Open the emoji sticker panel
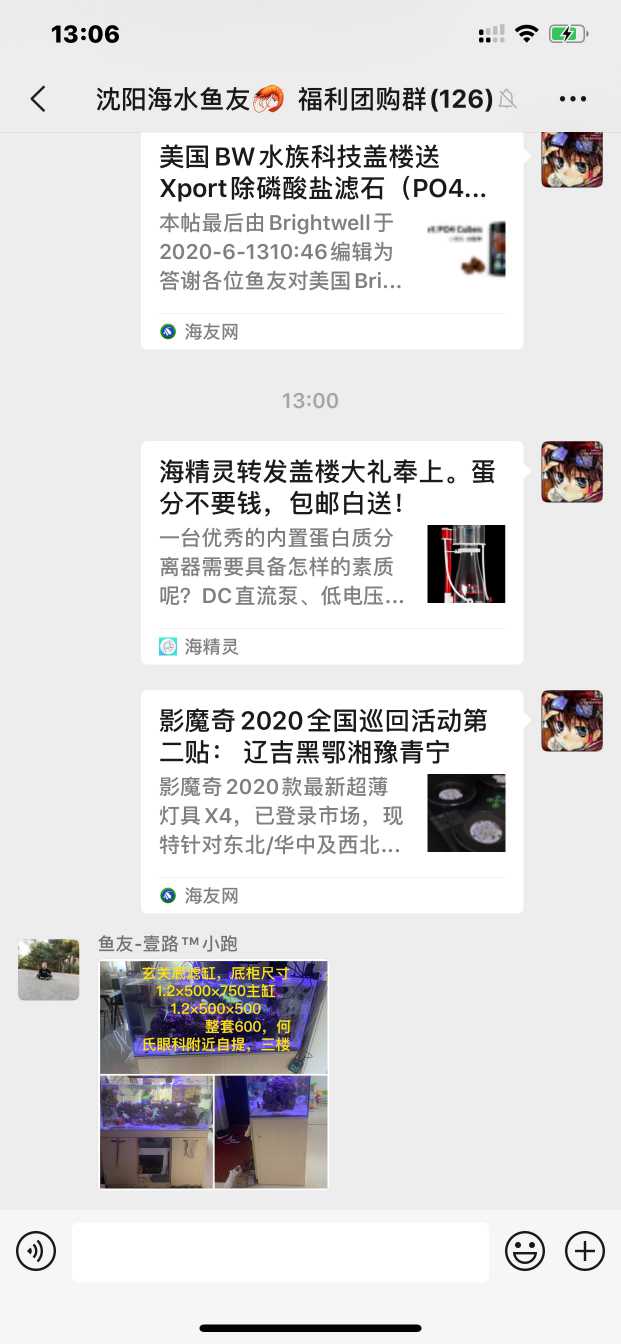The height and width of the screenshot is (1344, 621). (x=525, y=1251)
